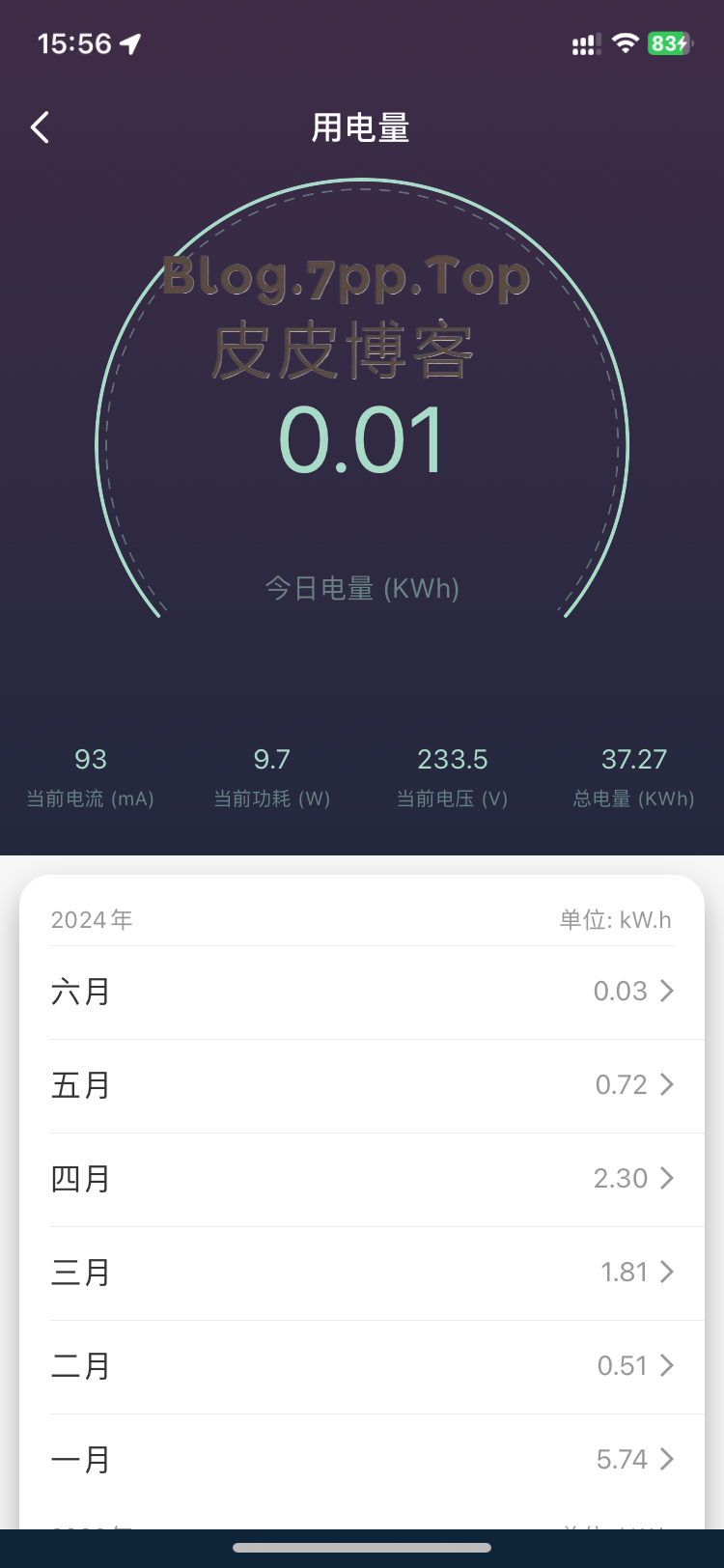Image resolution: width=724 pixels, height=1568 pixels.
Task: Select the 四月 monthly usage row
Action: click(x=362, y=1179)
